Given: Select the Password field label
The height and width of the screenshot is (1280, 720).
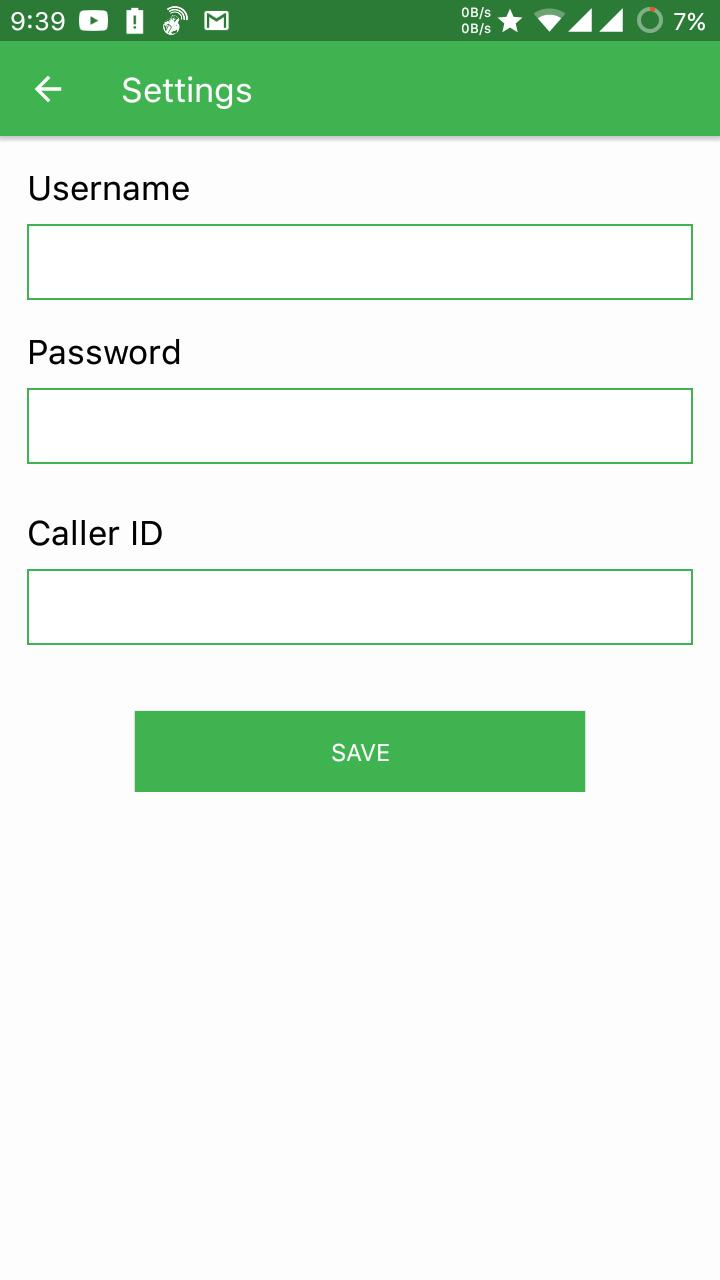Looking at the screenshot, I should pos(104,352).
